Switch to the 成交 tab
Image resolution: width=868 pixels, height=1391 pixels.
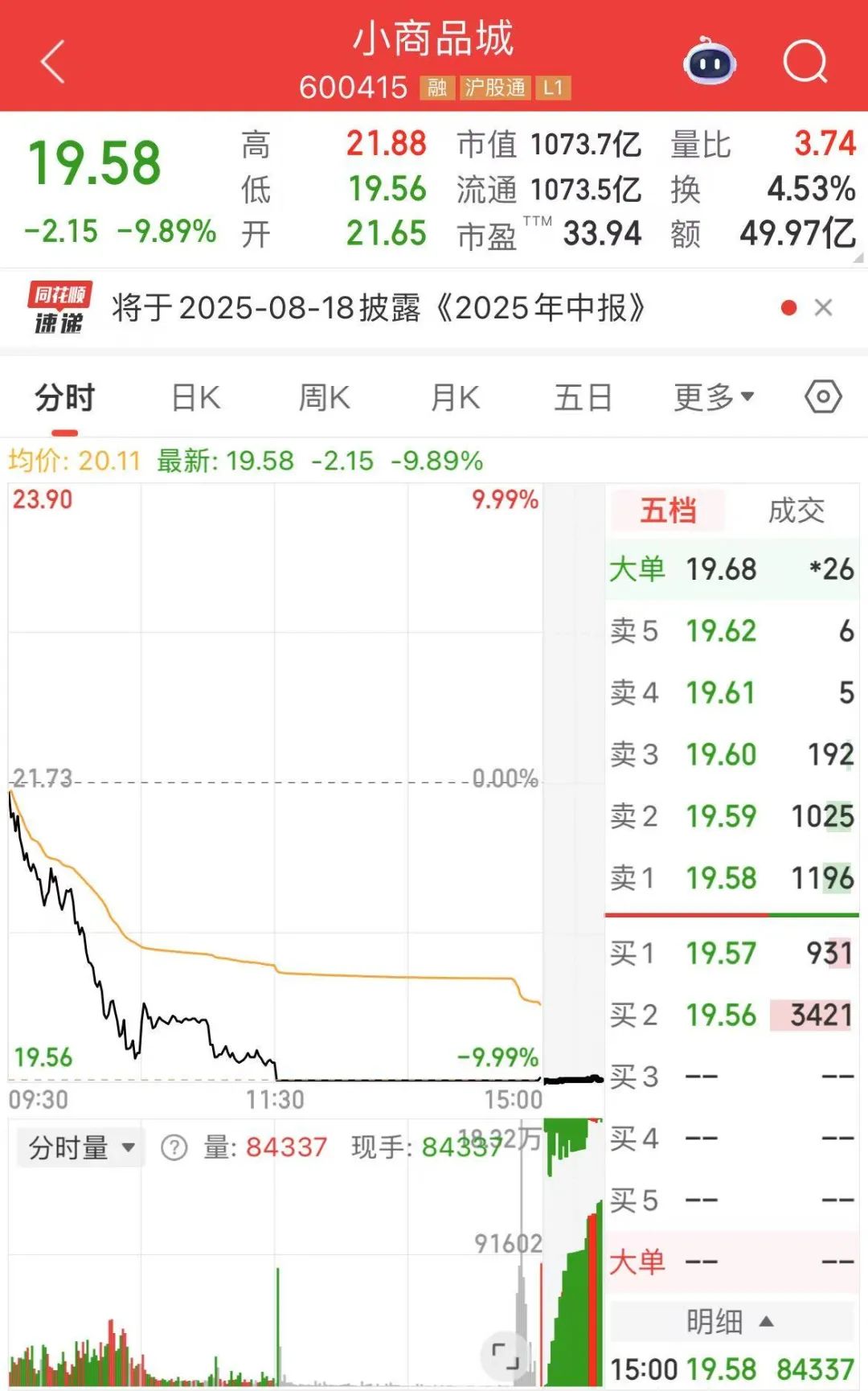click(x=796, y=511)
